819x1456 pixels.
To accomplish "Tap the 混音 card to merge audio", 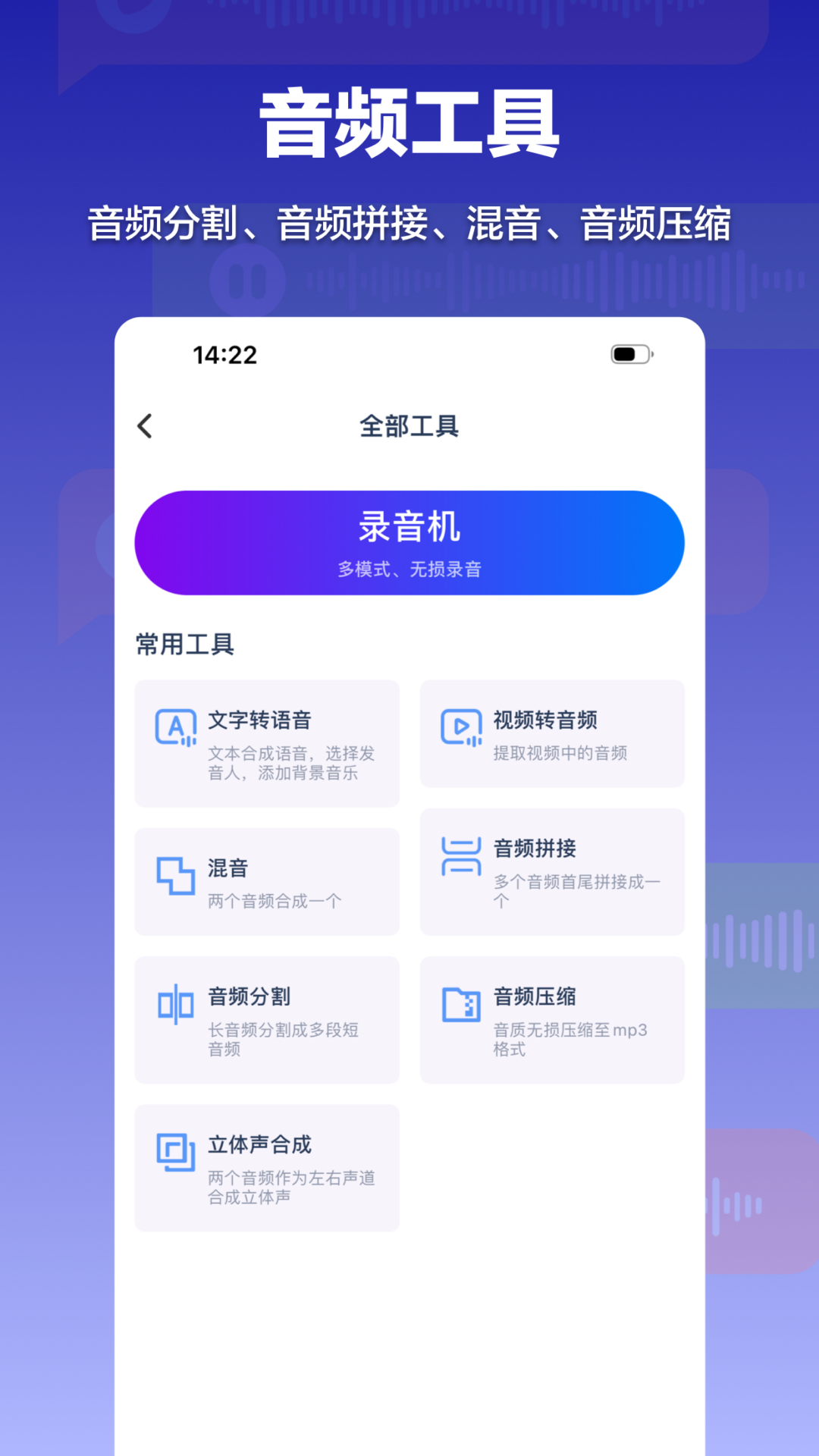I will tap(267, 881).
